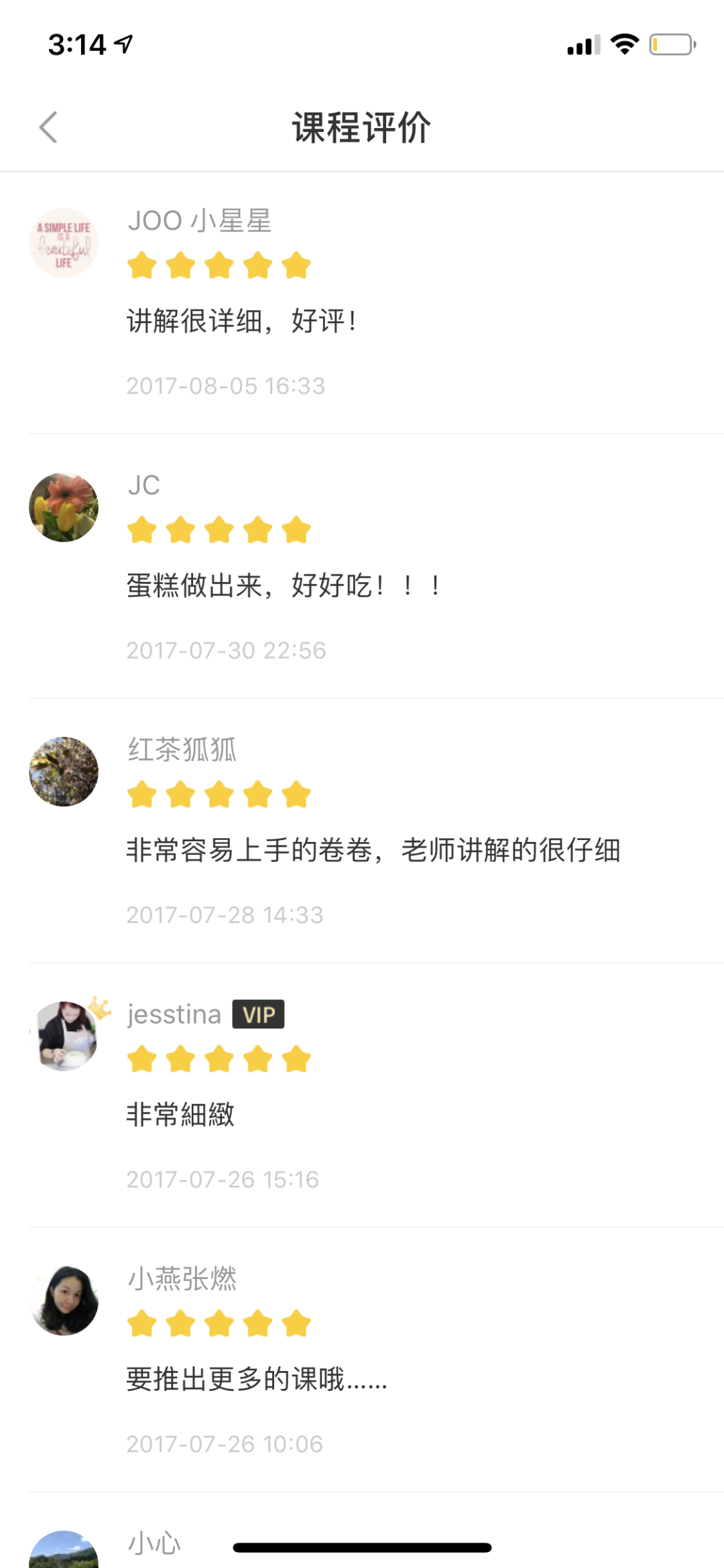Open the avatar of JOO 小星星
The height and width of the screenshot is (1568, 724).
(x=64, y=243)
